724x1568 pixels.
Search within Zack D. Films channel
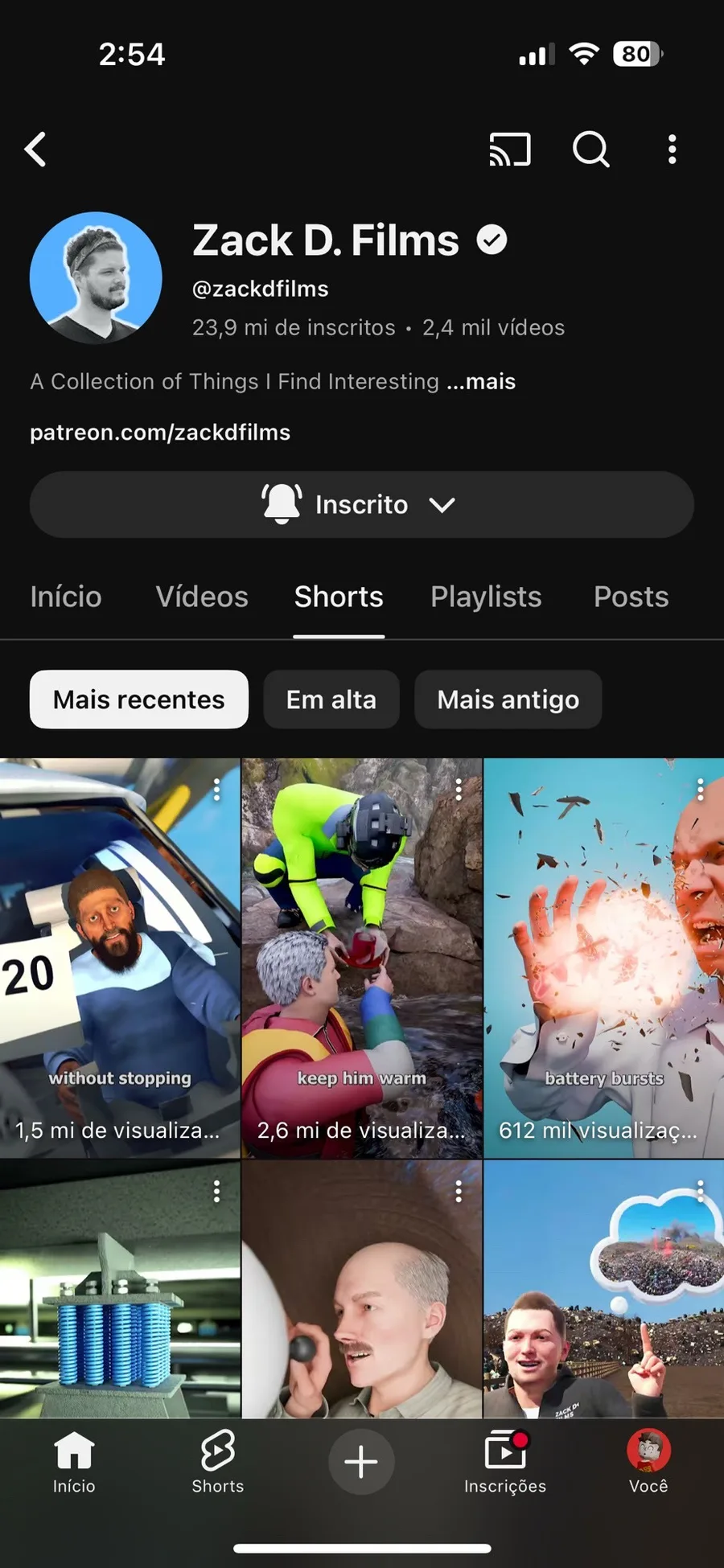[x=591, y=150]
